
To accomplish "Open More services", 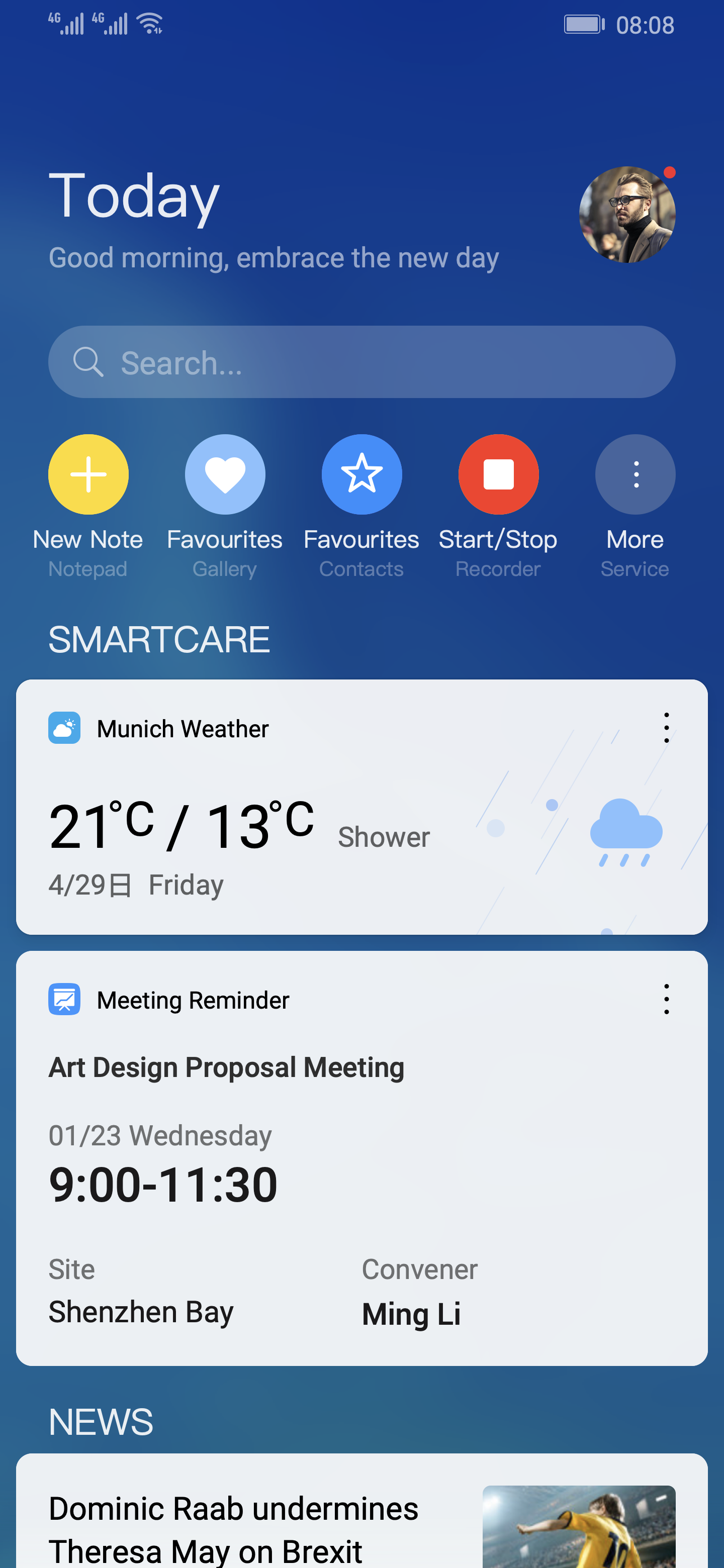I will (x=635, y=474).
